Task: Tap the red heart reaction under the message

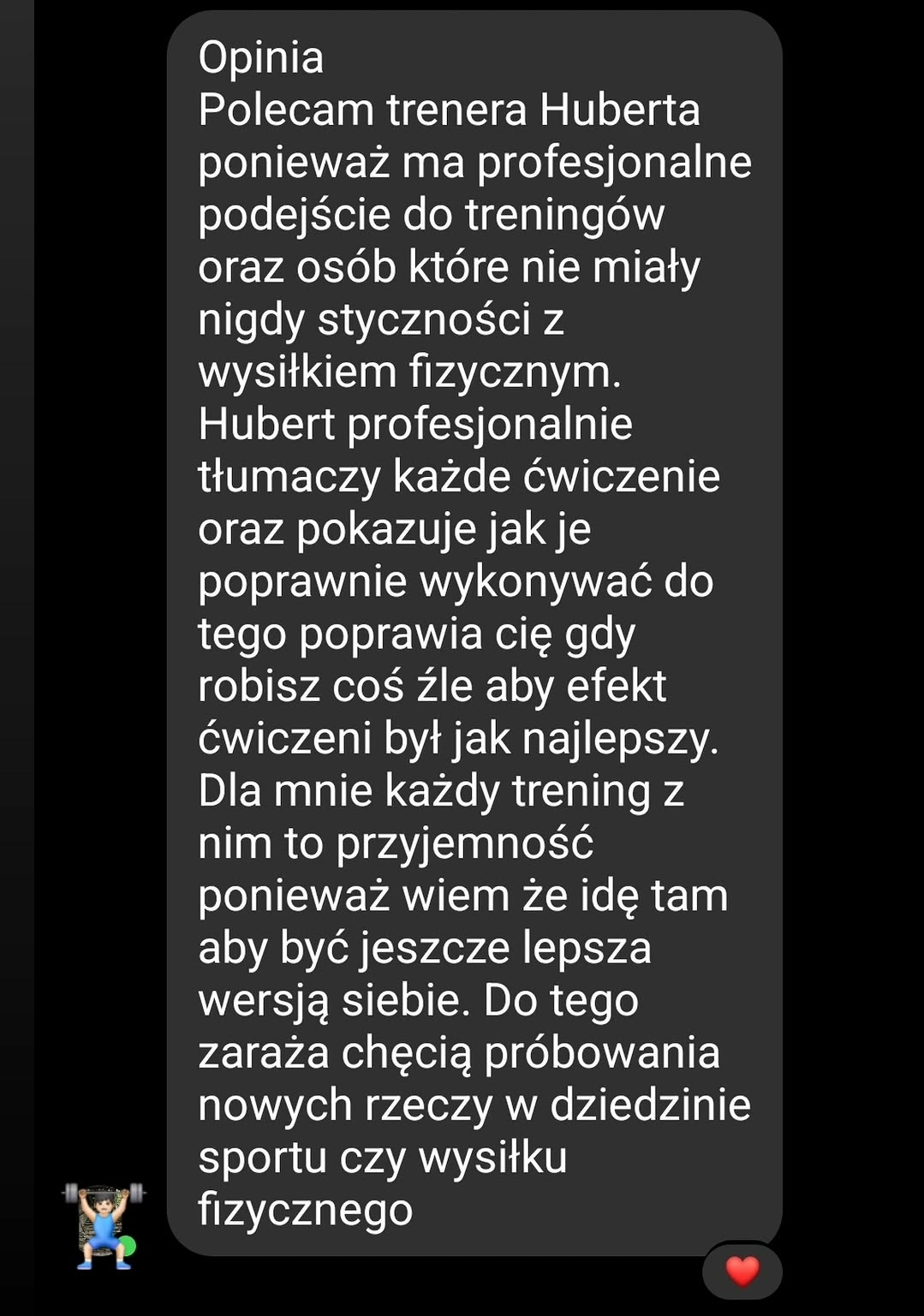Action: [742, 1271]
